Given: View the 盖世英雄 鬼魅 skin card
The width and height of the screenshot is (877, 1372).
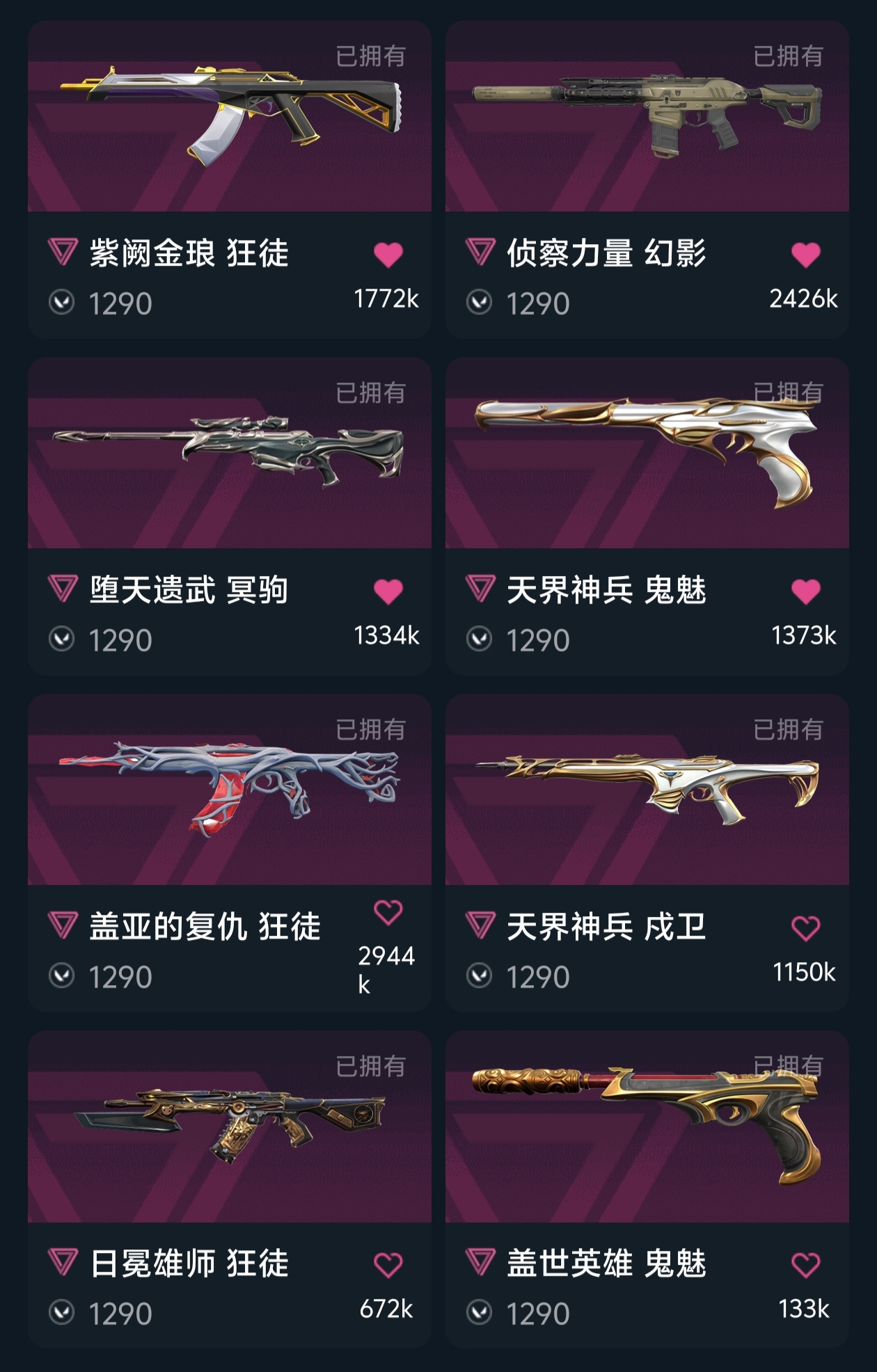Looking at the screenshot, I should (x=647, y=1126).
